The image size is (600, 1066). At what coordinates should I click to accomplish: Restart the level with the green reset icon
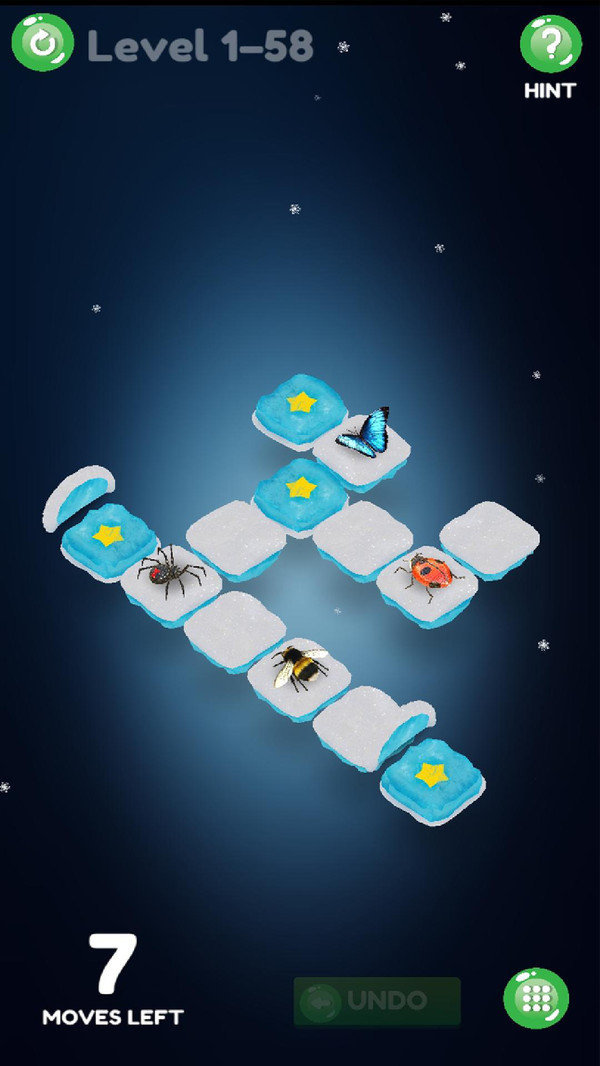pyautogui.click(x=42, y=42)
